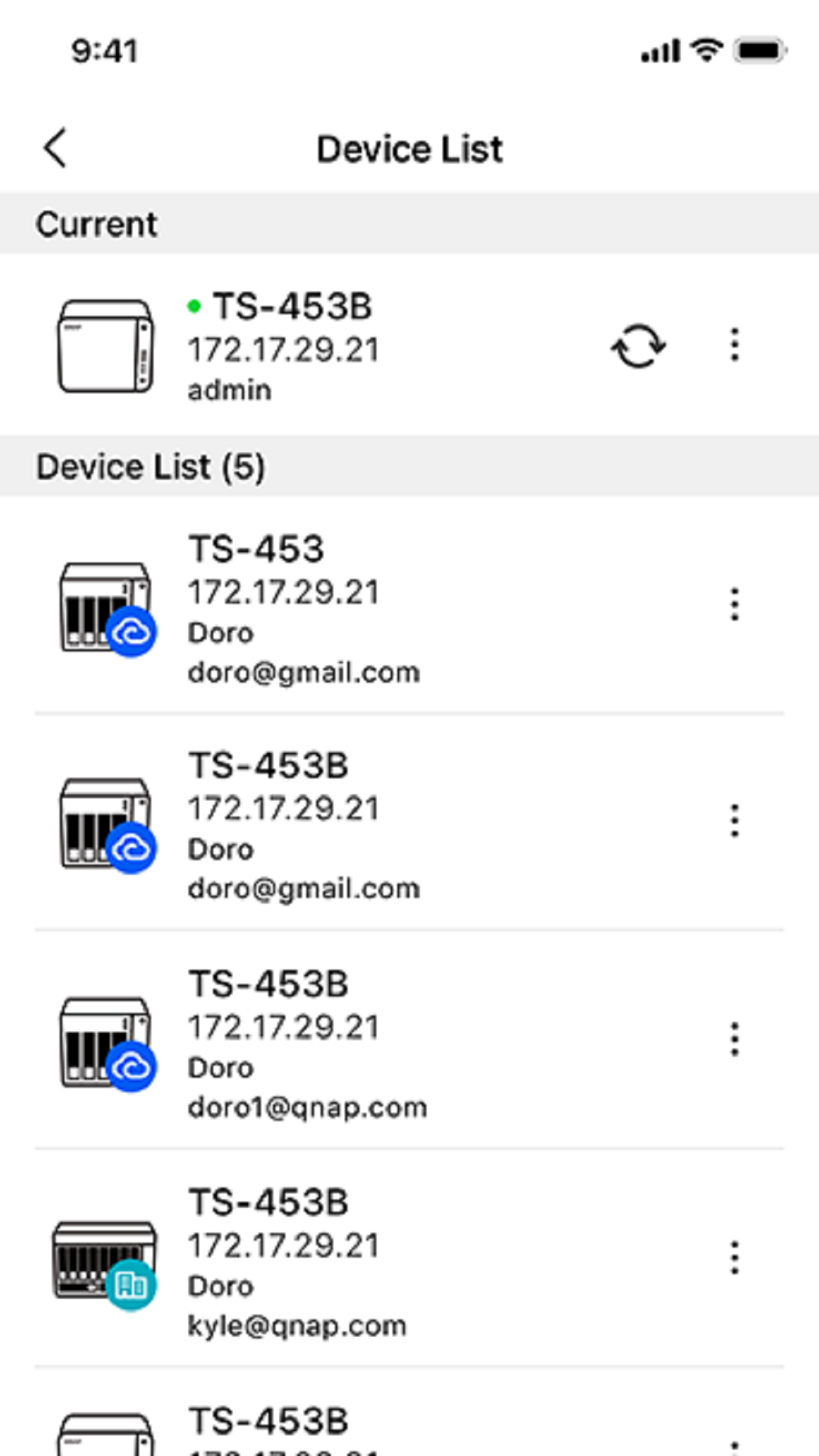Open more options for kyle@qnap.com device
Viewport: 819px width, 1456px height.
point(734,1258)
